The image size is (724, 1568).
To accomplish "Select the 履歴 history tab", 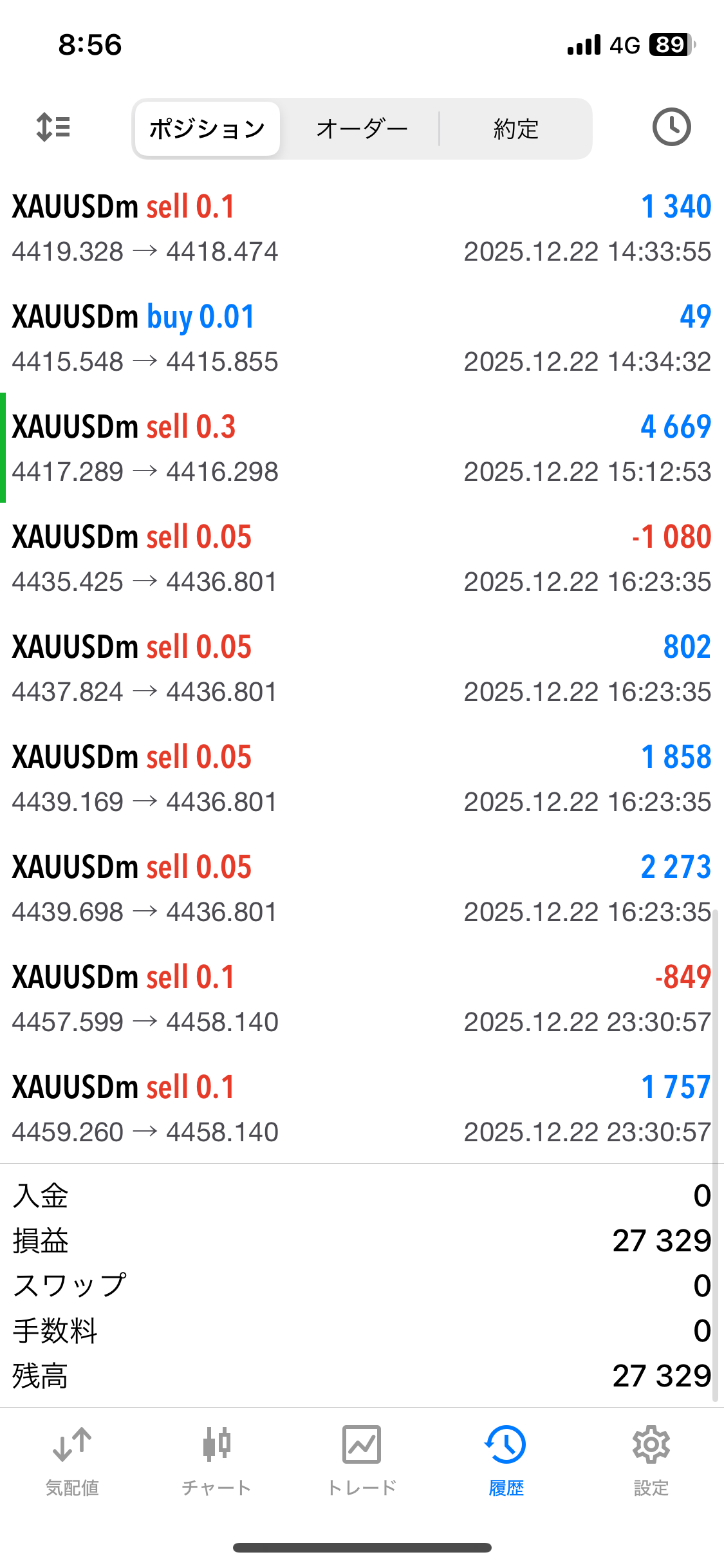I will (x=506, y=1460).
